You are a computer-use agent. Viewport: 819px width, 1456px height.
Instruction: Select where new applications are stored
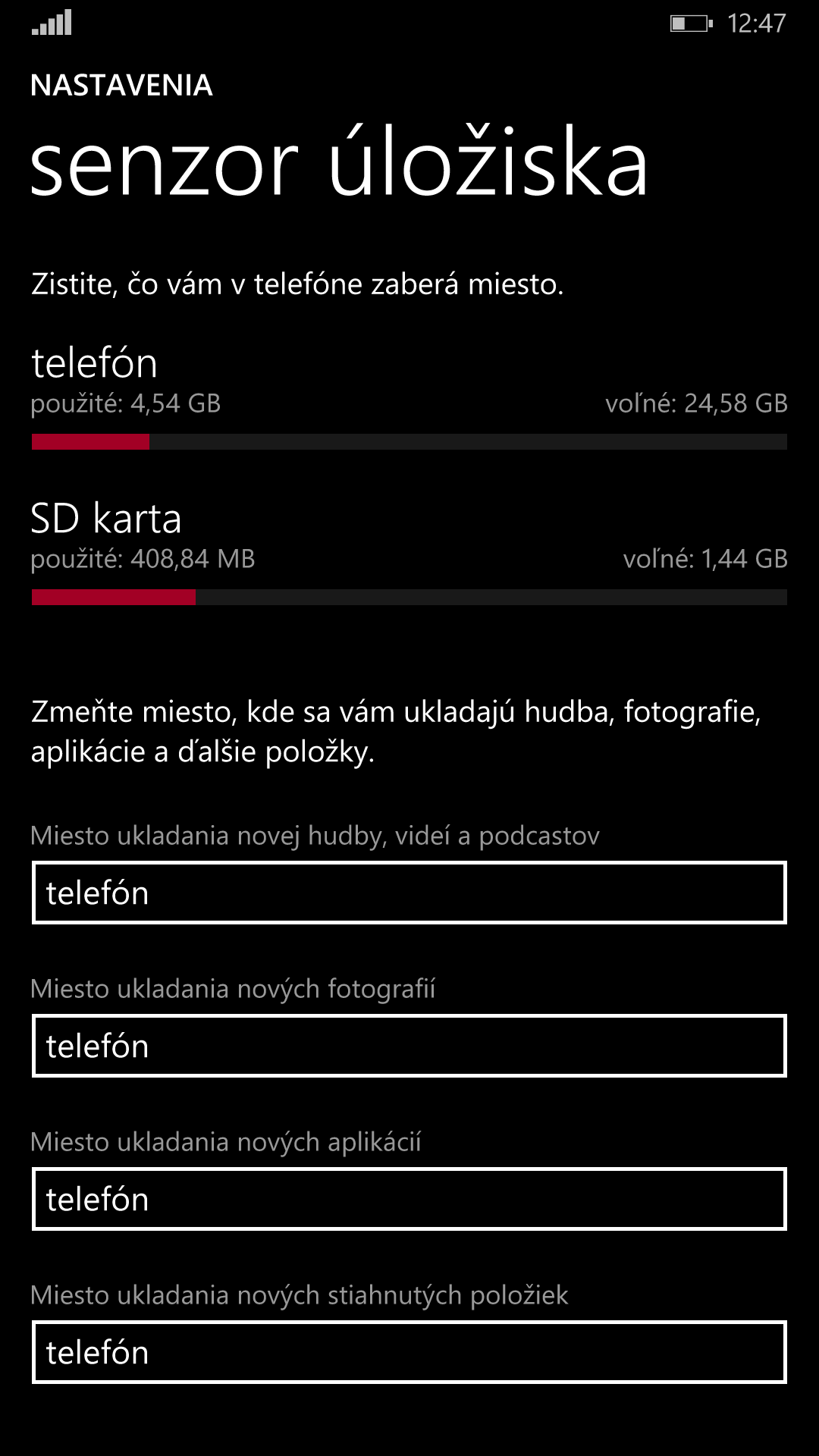(409, 1199)
